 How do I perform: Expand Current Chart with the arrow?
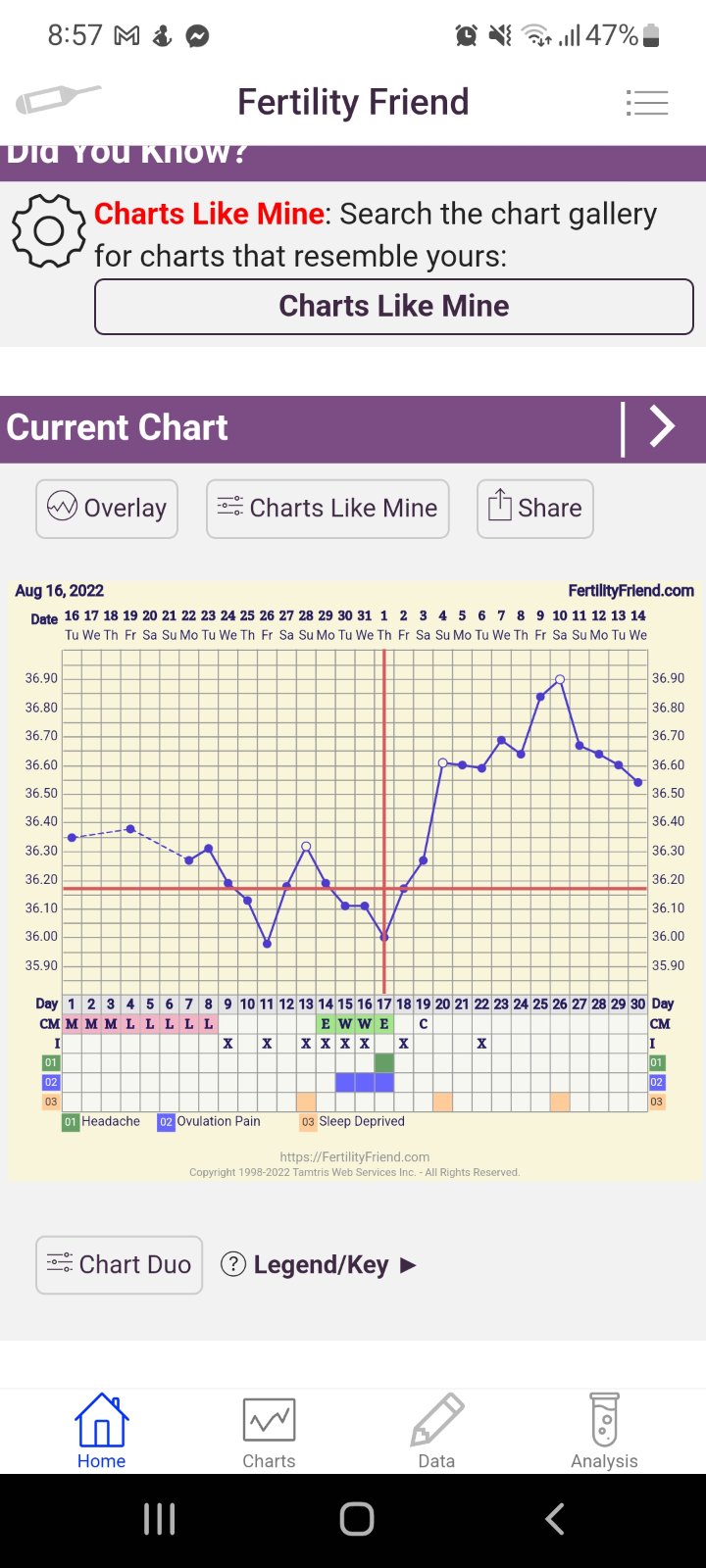point(663,427)
